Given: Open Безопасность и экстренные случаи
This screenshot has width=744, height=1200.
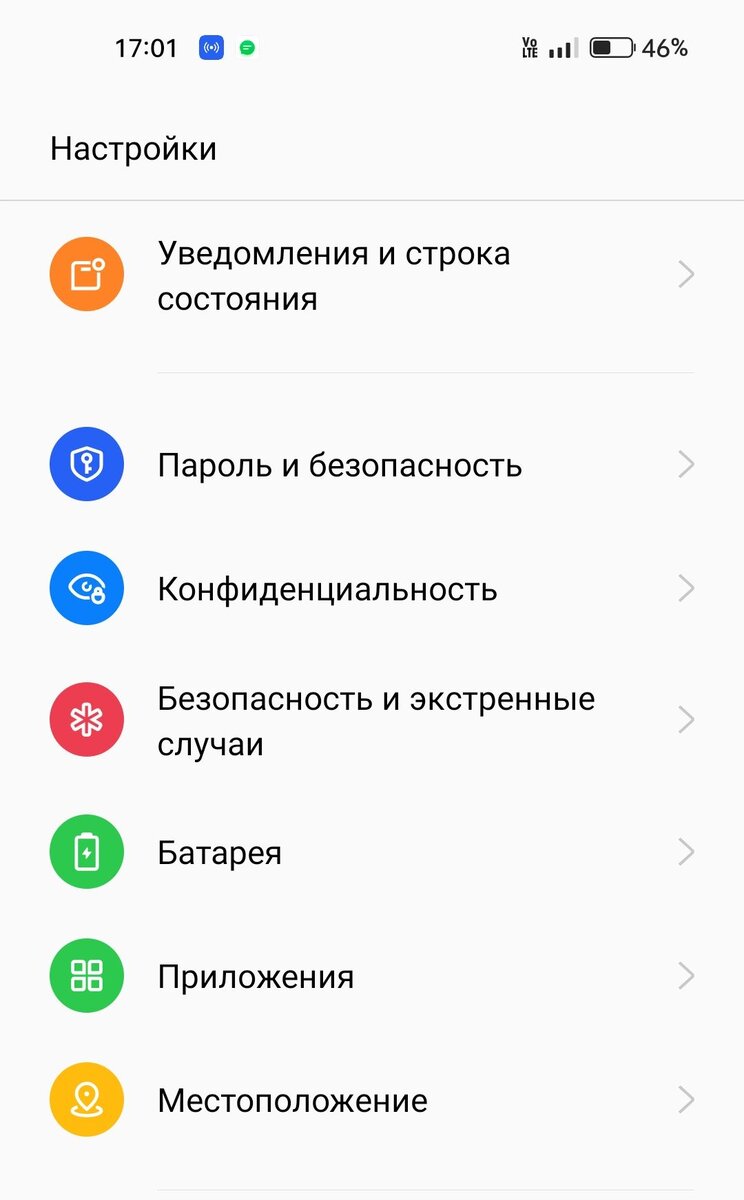Looking at the screenshot, I should point(372,720).
